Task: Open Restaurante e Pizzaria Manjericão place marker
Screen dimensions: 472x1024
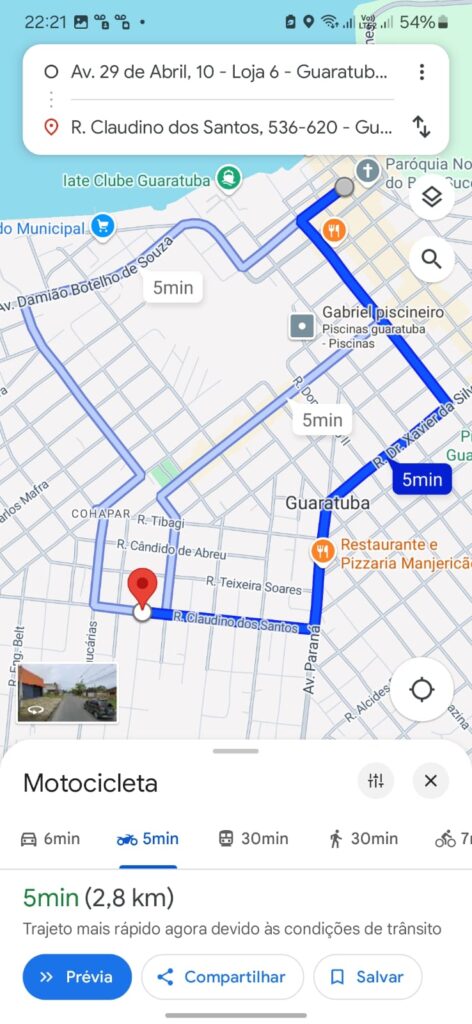Action: coord(323,552)
